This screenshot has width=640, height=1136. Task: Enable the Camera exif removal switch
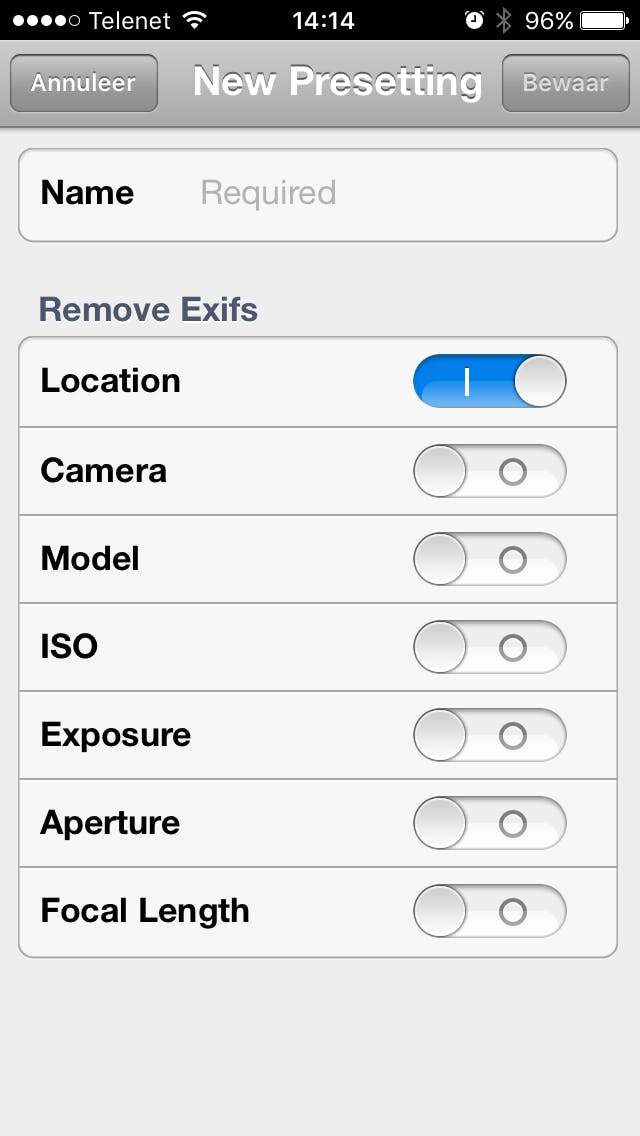pyautogui.click(x=489, y=471)
